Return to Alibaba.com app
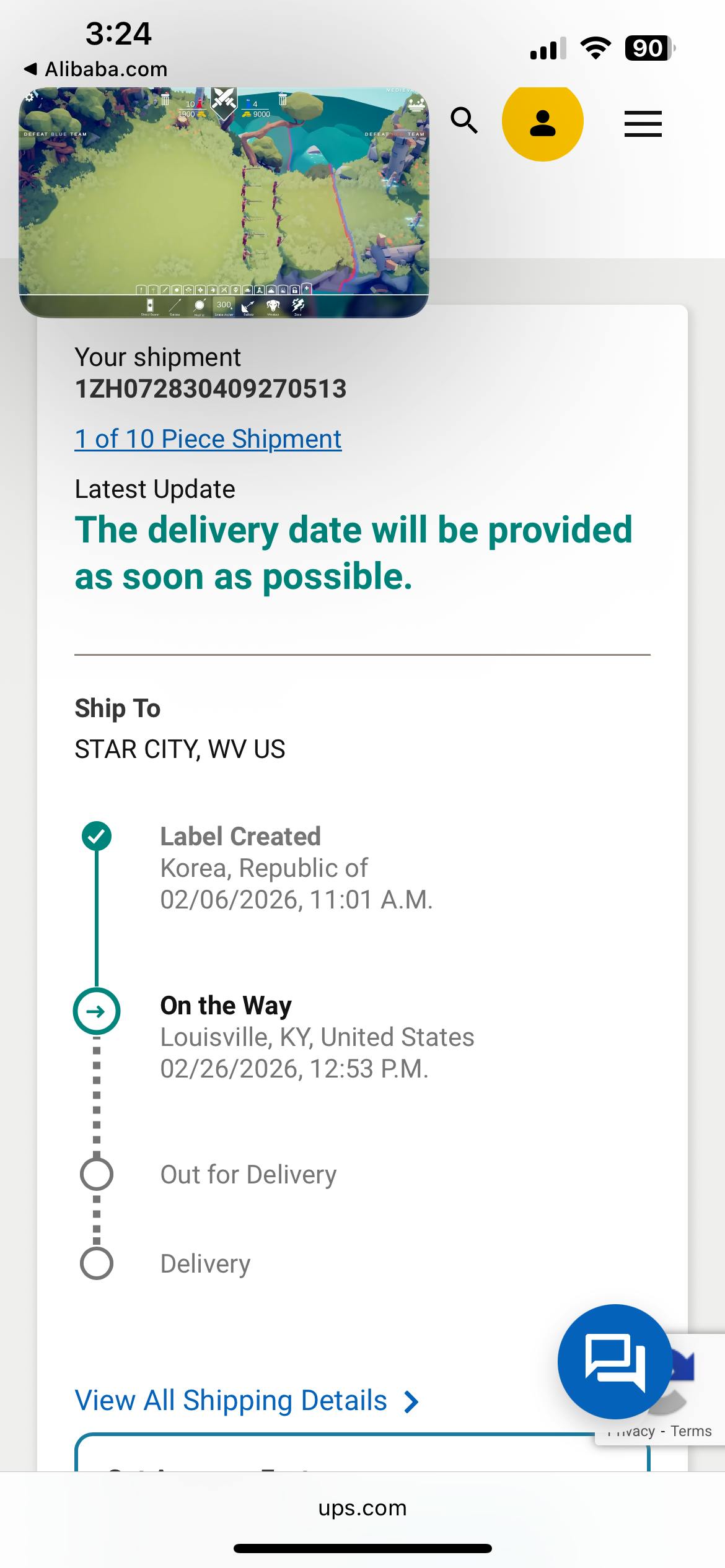The width and height of the screenshot is (725, 1568). pyautogui.click(x=96, y=69)
